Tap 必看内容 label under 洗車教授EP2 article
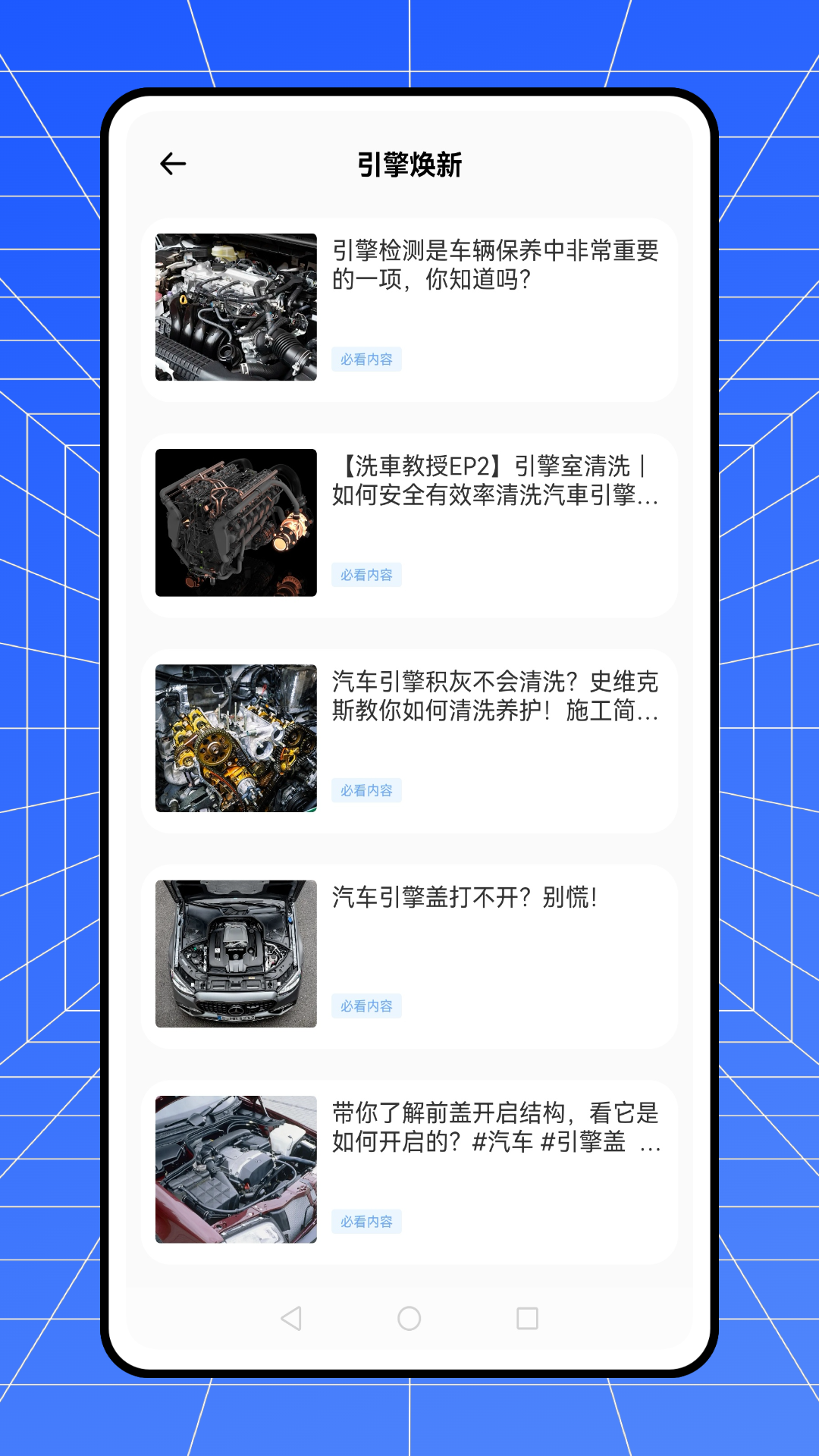 366,576
